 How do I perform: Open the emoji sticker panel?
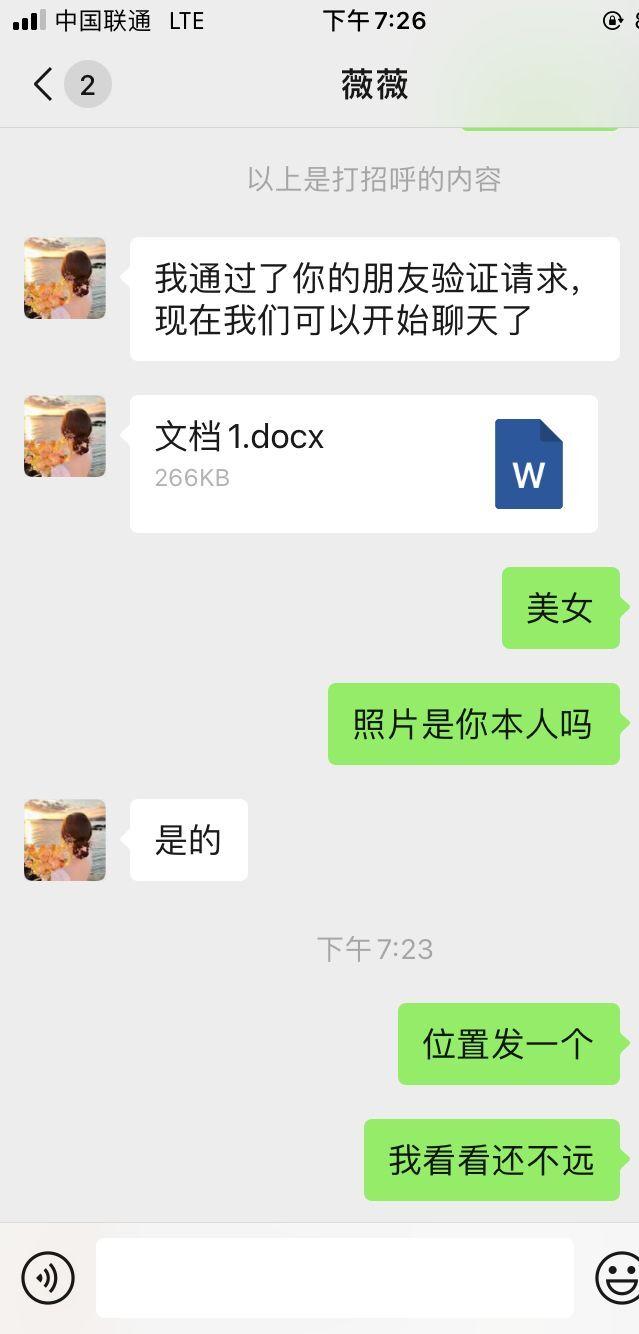619,1277
